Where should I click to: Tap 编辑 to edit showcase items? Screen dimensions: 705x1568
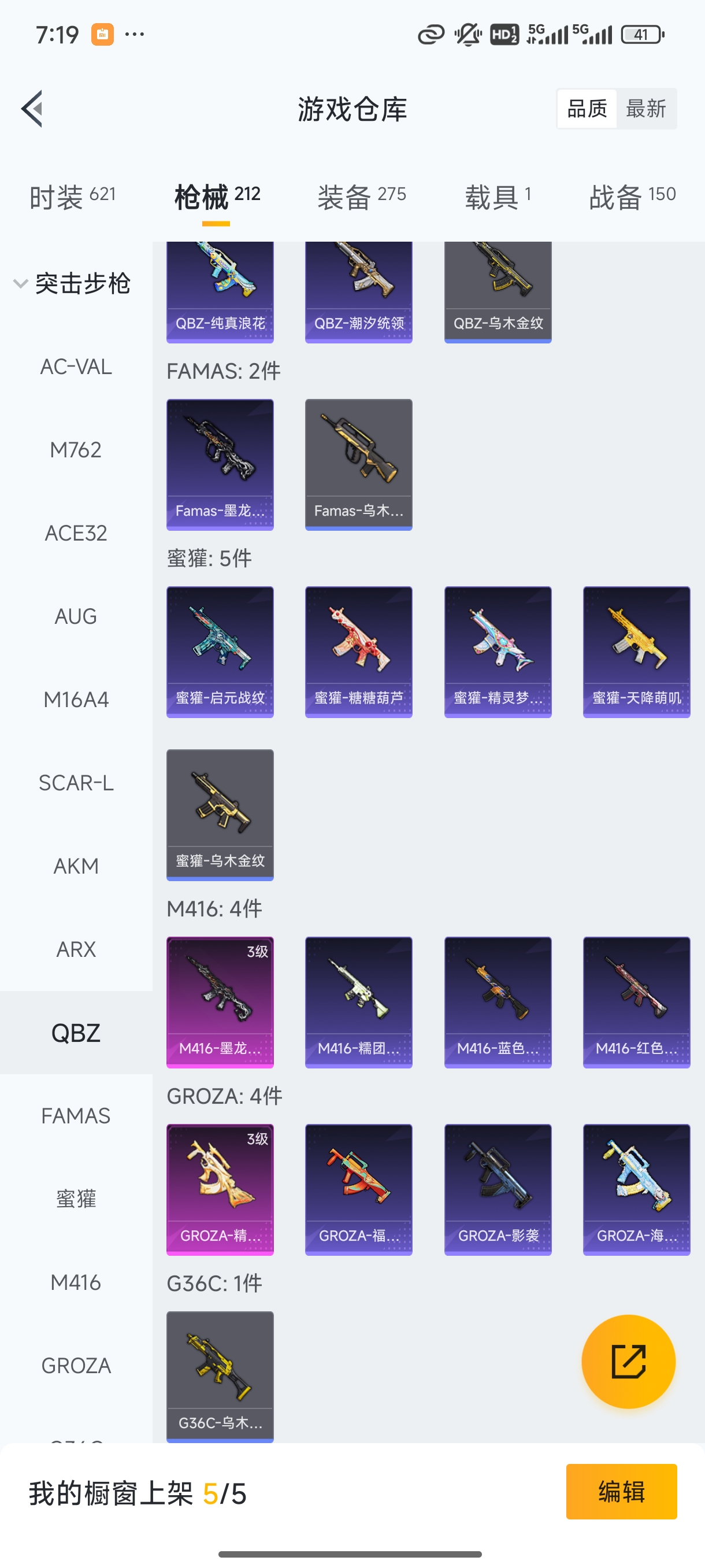click(x=621, y=1491)
